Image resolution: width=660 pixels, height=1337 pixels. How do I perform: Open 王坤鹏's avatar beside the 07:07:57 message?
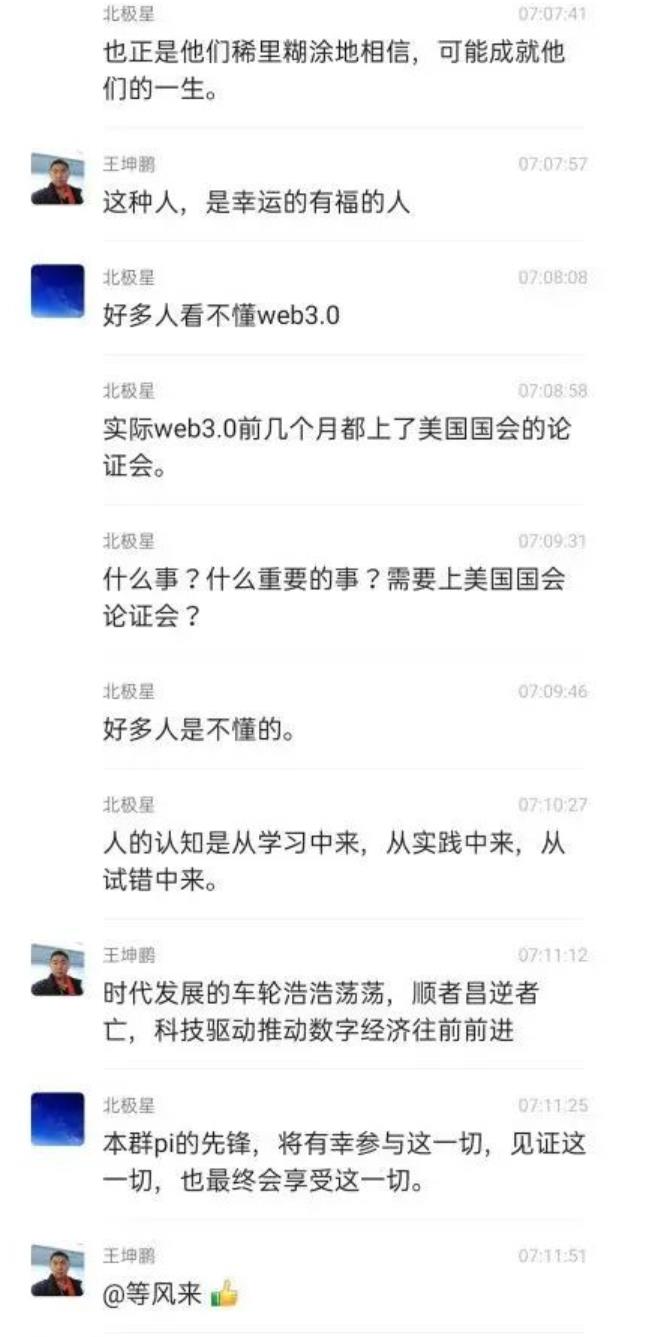pos(57,178)
